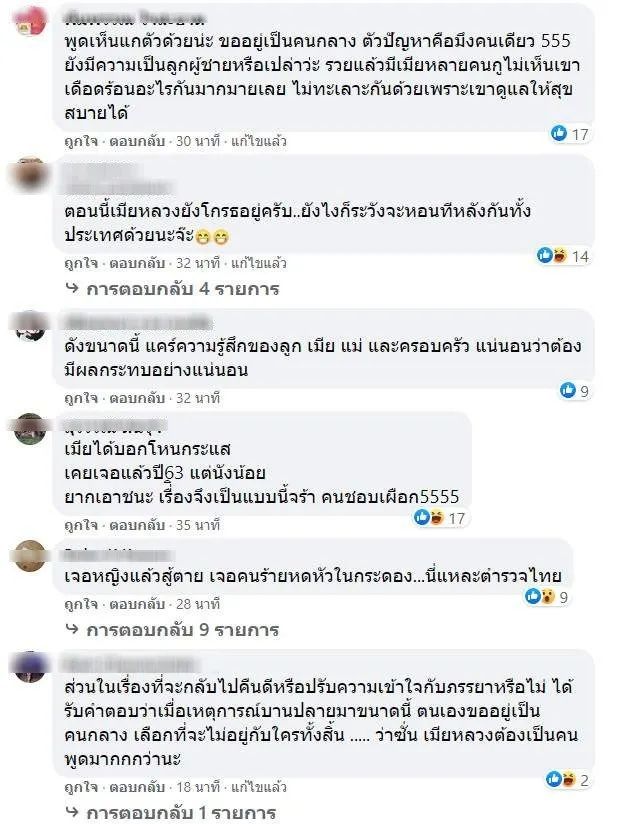The image size is (631, 824).
Task: Reply to the comment posted 35 นาที ago
Action: [138, 524]
